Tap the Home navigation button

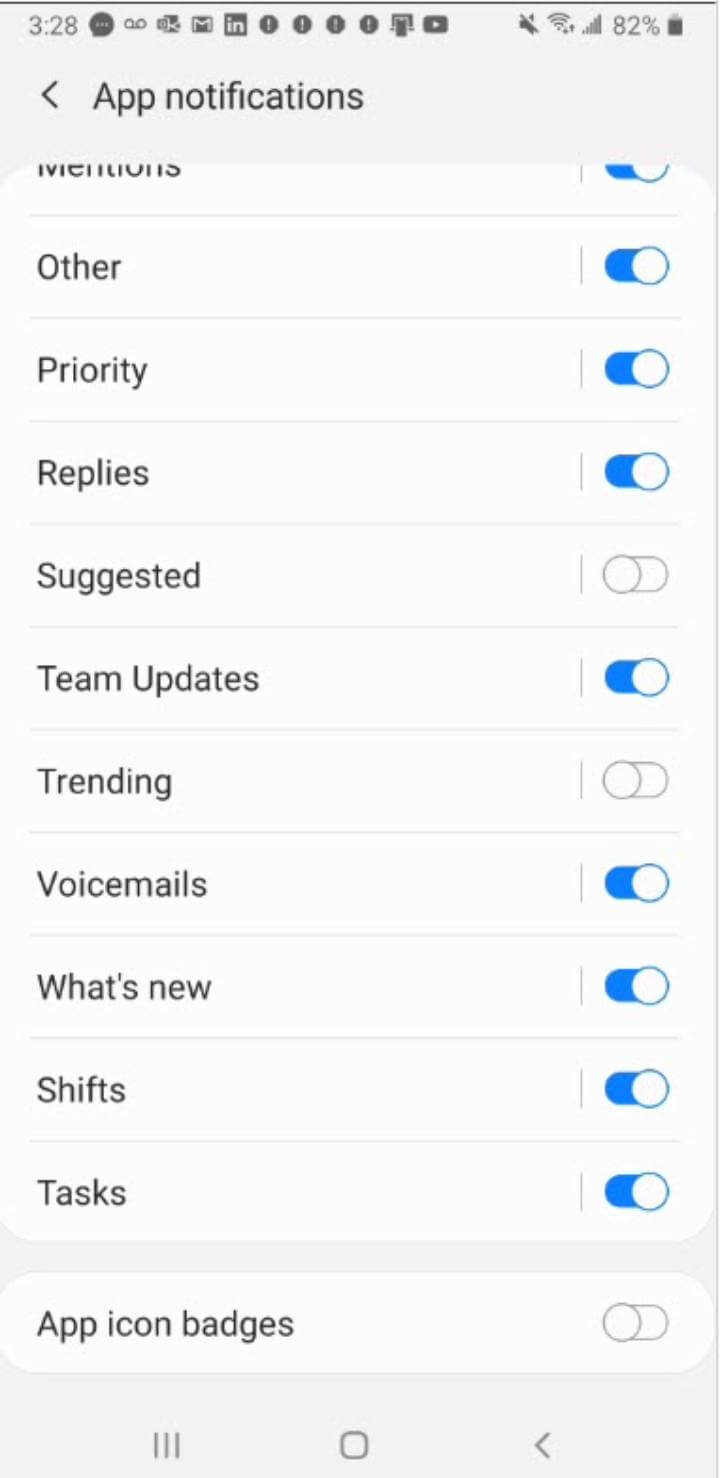coord(355,1444)
